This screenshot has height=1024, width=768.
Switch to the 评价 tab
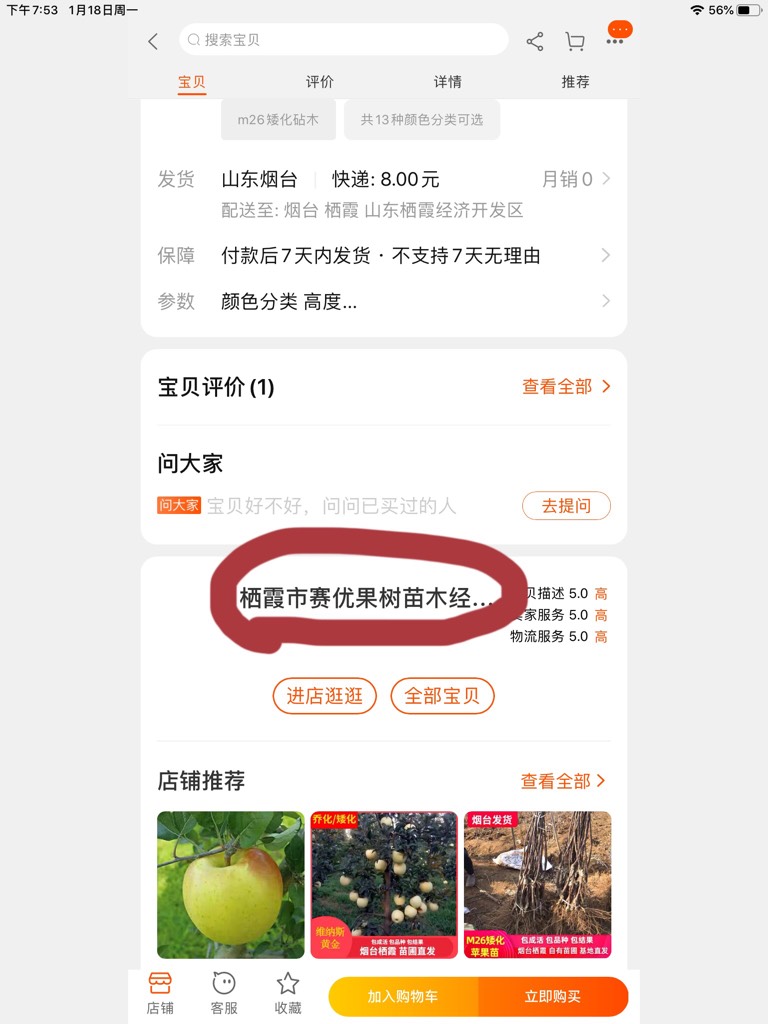click(x=320, y=82)
